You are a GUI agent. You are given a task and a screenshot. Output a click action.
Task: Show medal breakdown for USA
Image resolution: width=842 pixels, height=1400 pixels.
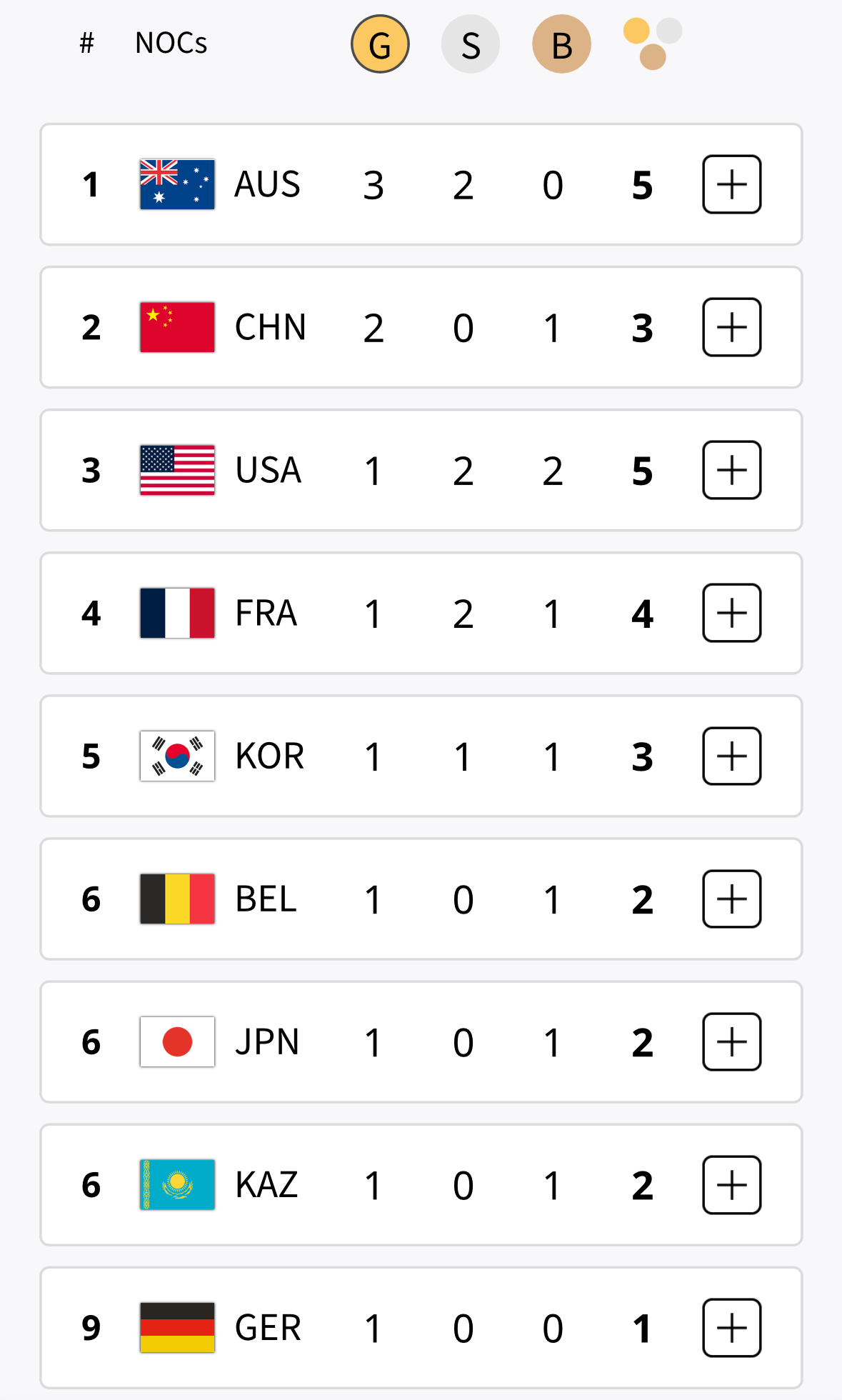(x=731, y=470)
